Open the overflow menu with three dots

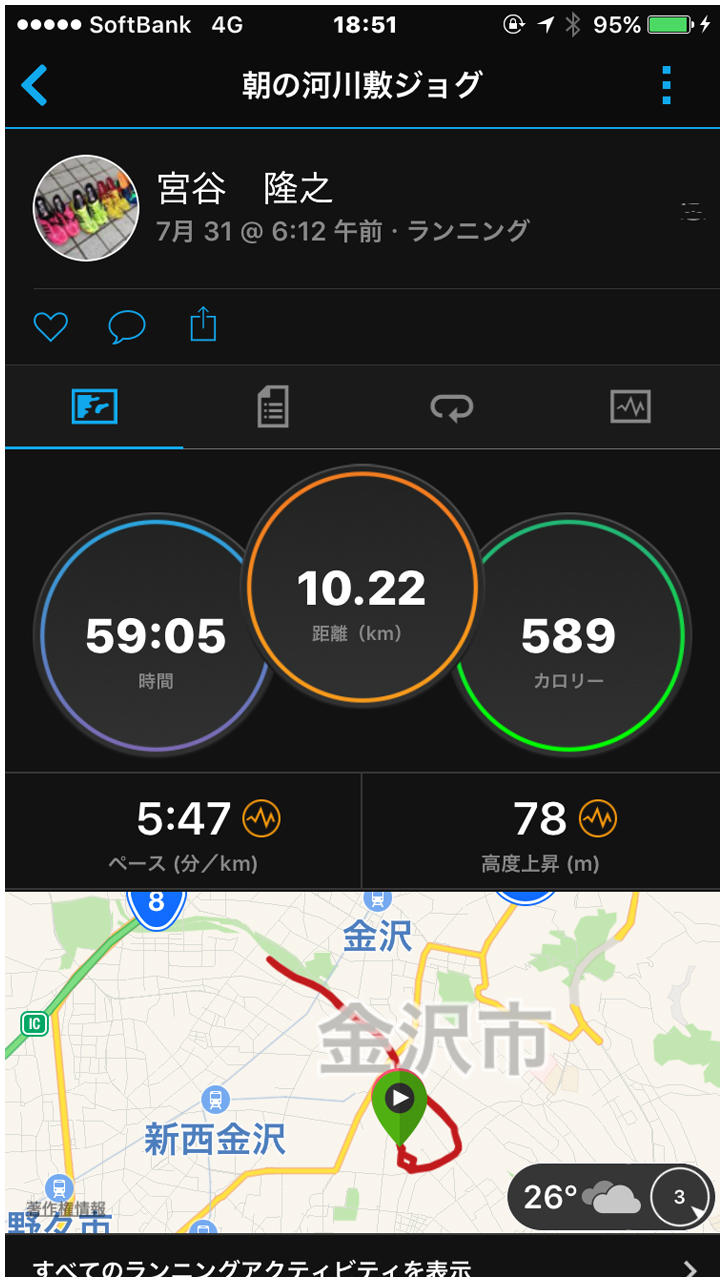click(x=666, y=86)
